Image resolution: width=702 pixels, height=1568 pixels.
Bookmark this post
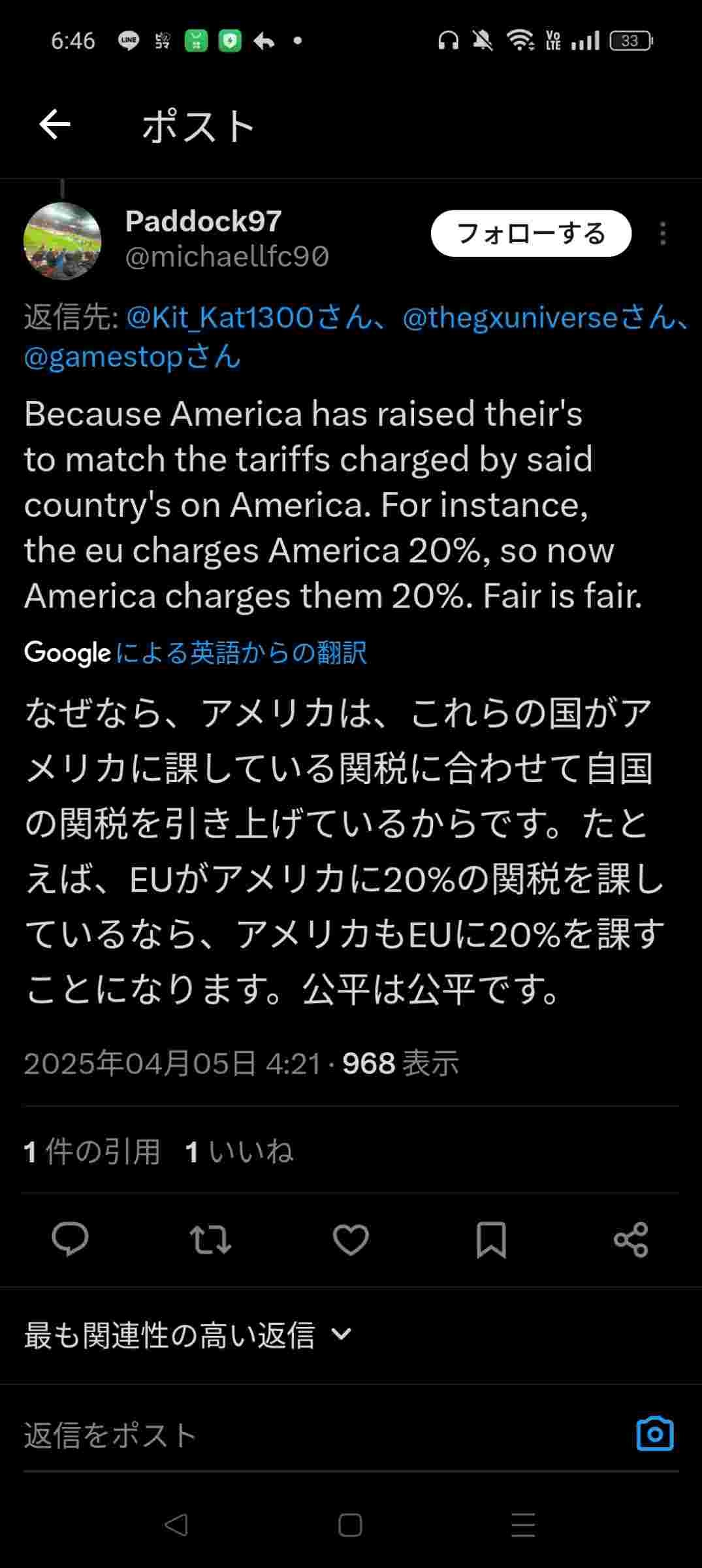[x=491, y=1239]
